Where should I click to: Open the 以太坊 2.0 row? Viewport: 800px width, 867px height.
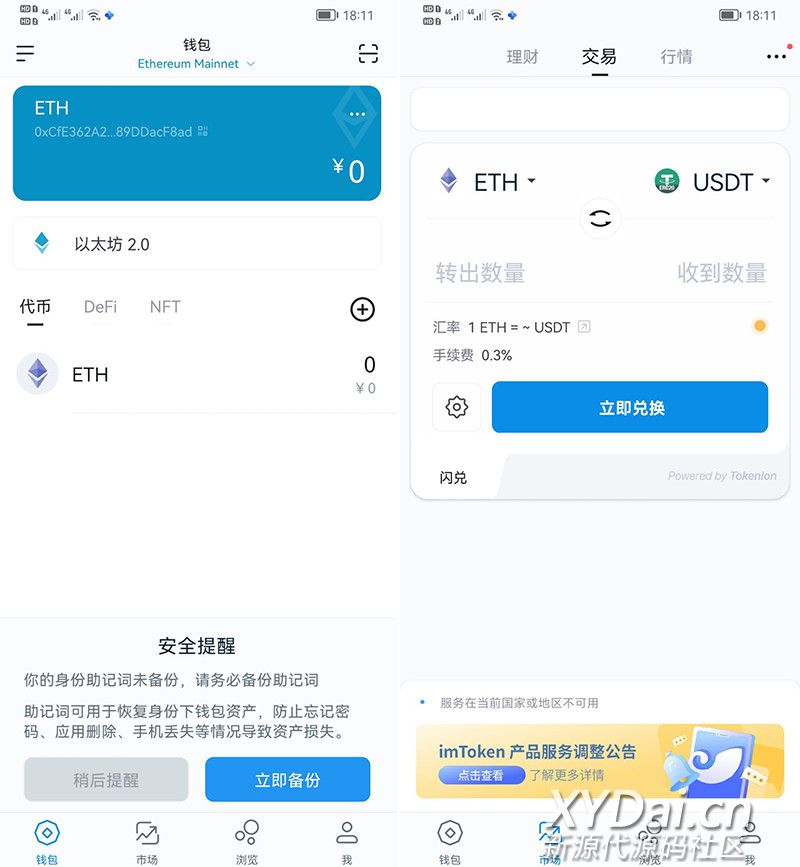pyautogui.click(x=197, y=244)
